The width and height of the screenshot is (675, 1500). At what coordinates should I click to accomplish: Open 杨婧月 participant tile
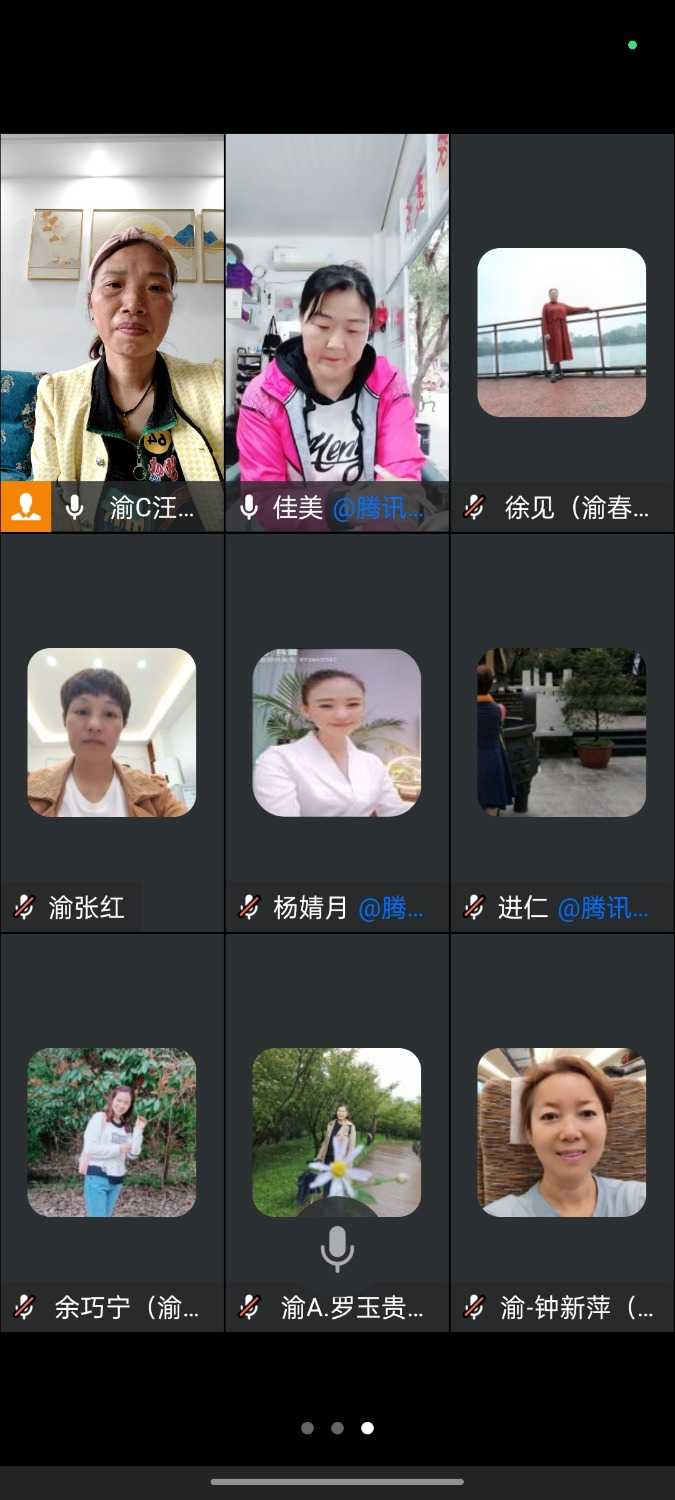coord(337,732)
